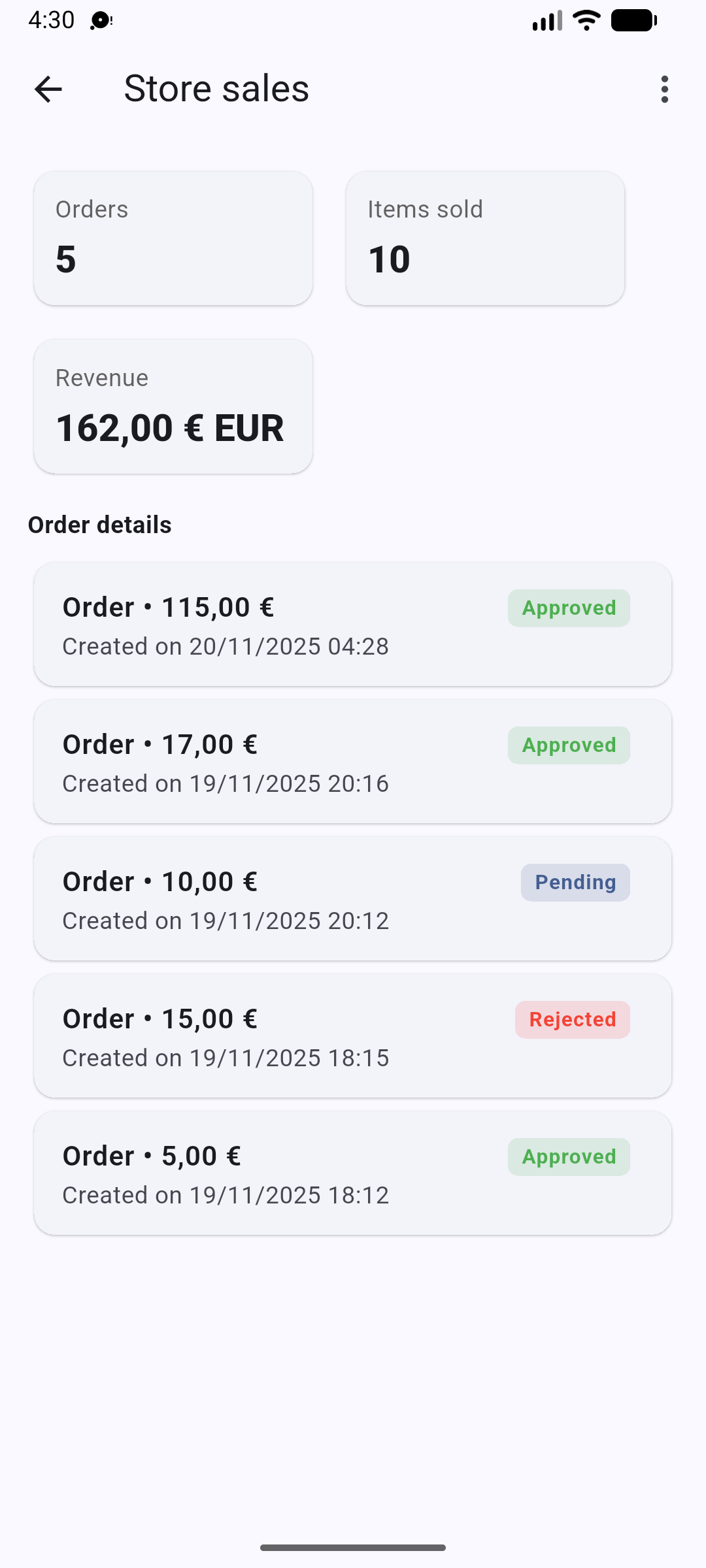The height and width of the screenshot is (1568, 706).
Task: Click the back arrow icon
Action: coord(49,88)
